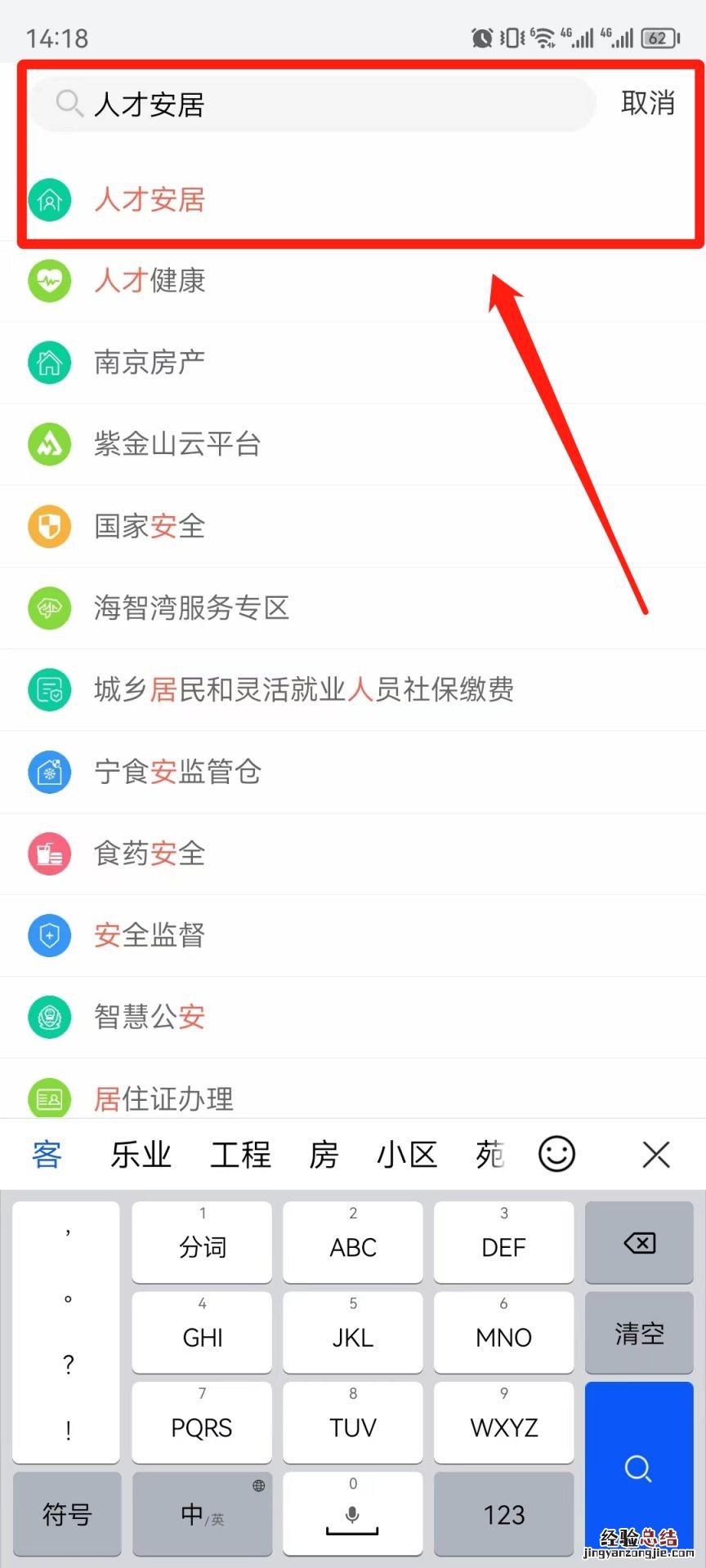Open 居住证办理
The width and height of the screenshot is (706, 1568).
pyautogui.click(x=163, y=1098)
